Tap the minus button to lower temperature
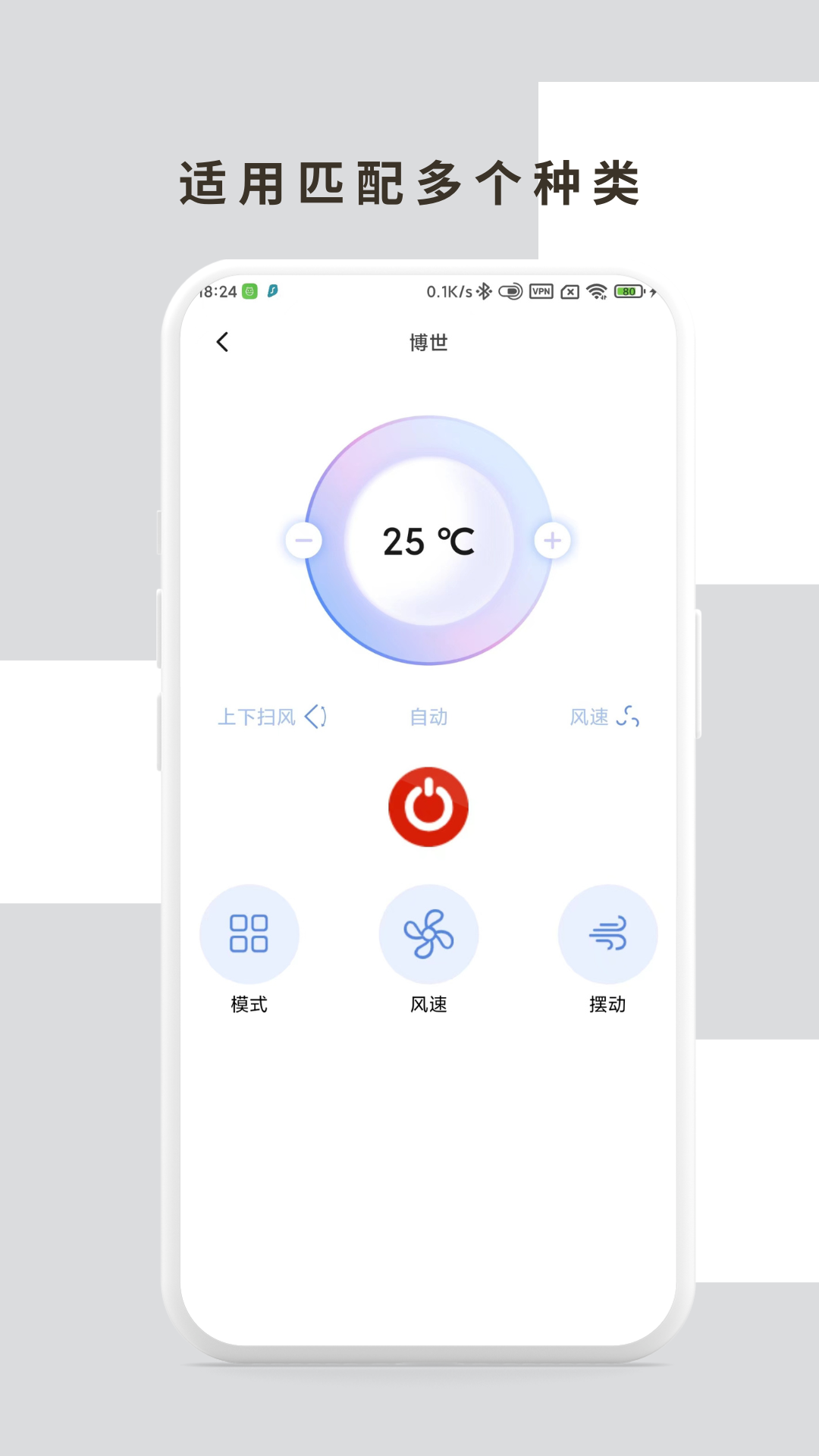 tap(305, 540)
